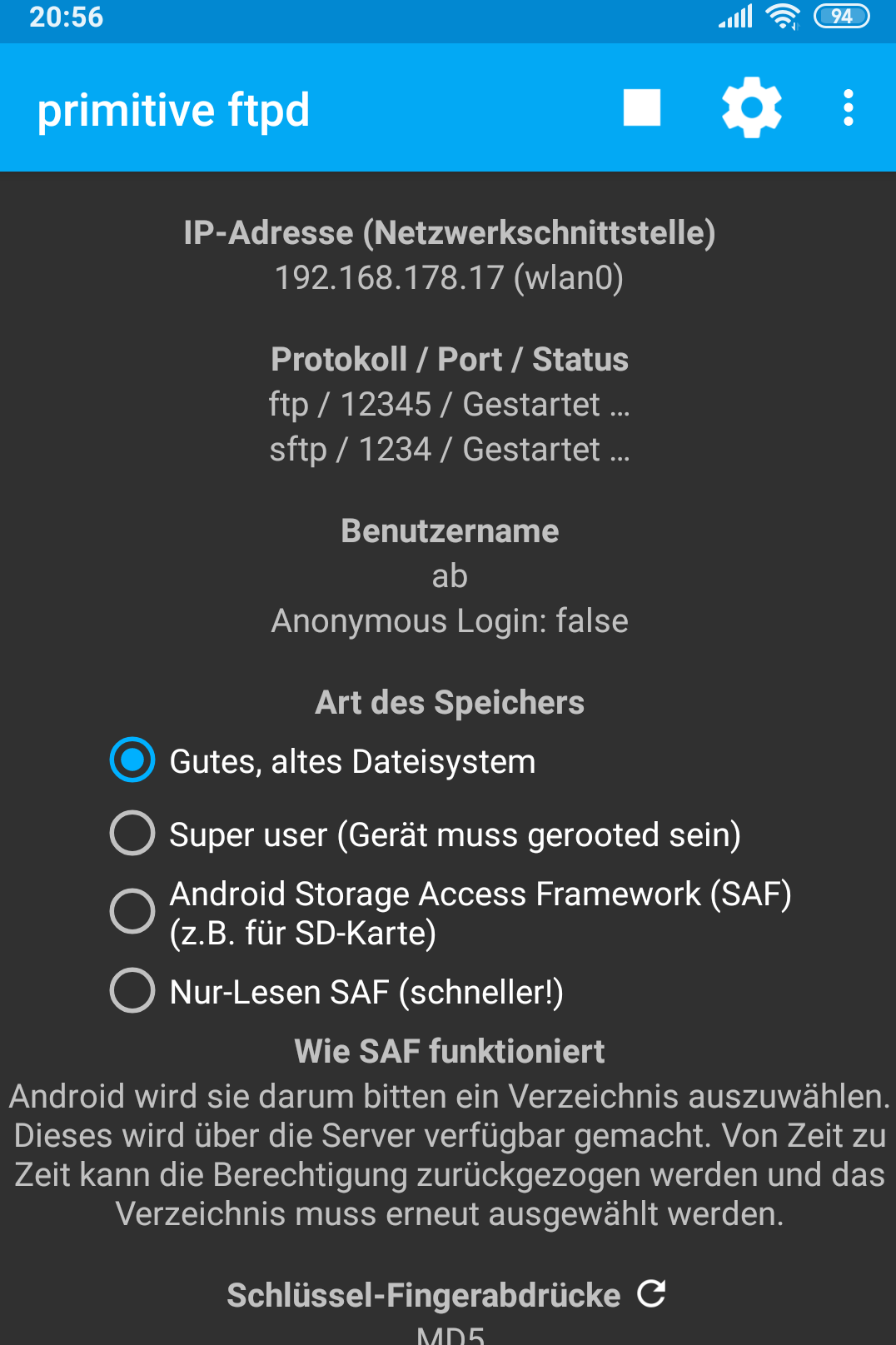Pick Nur-Lesen SAF storage option

[132, 990]
